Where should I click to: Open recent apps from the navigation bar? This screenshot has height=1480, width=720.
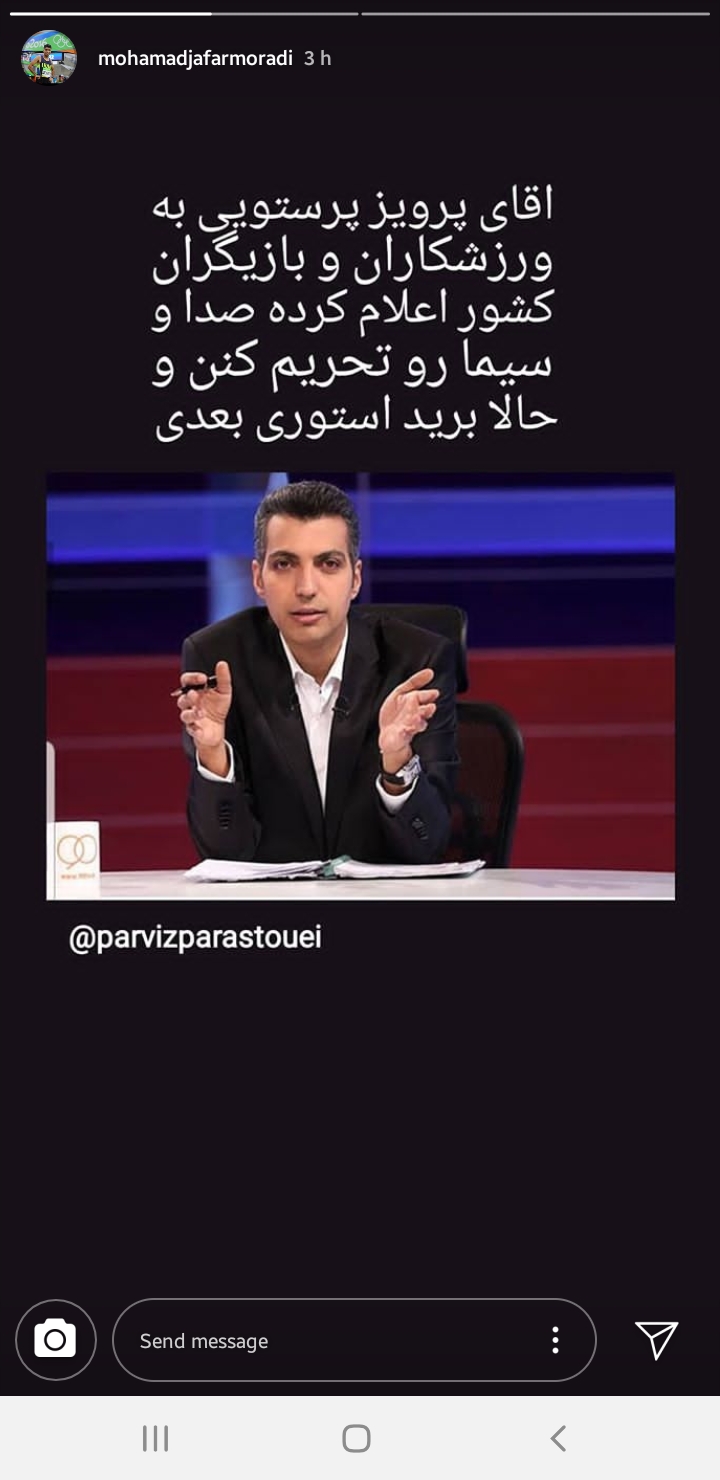coord(155,1438)
